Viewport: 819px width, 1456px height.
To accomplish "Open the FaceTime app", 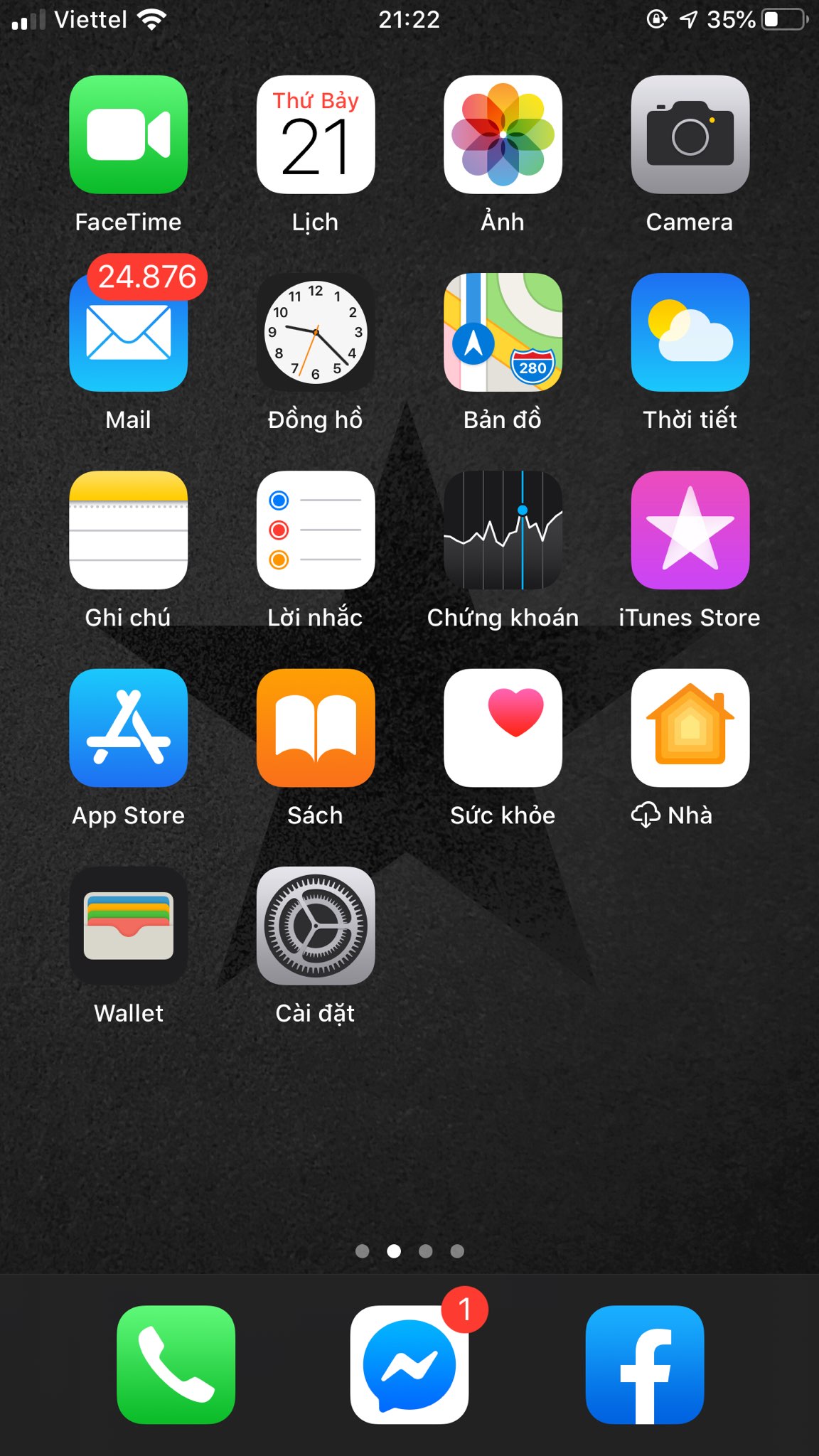I will (129, 134).
